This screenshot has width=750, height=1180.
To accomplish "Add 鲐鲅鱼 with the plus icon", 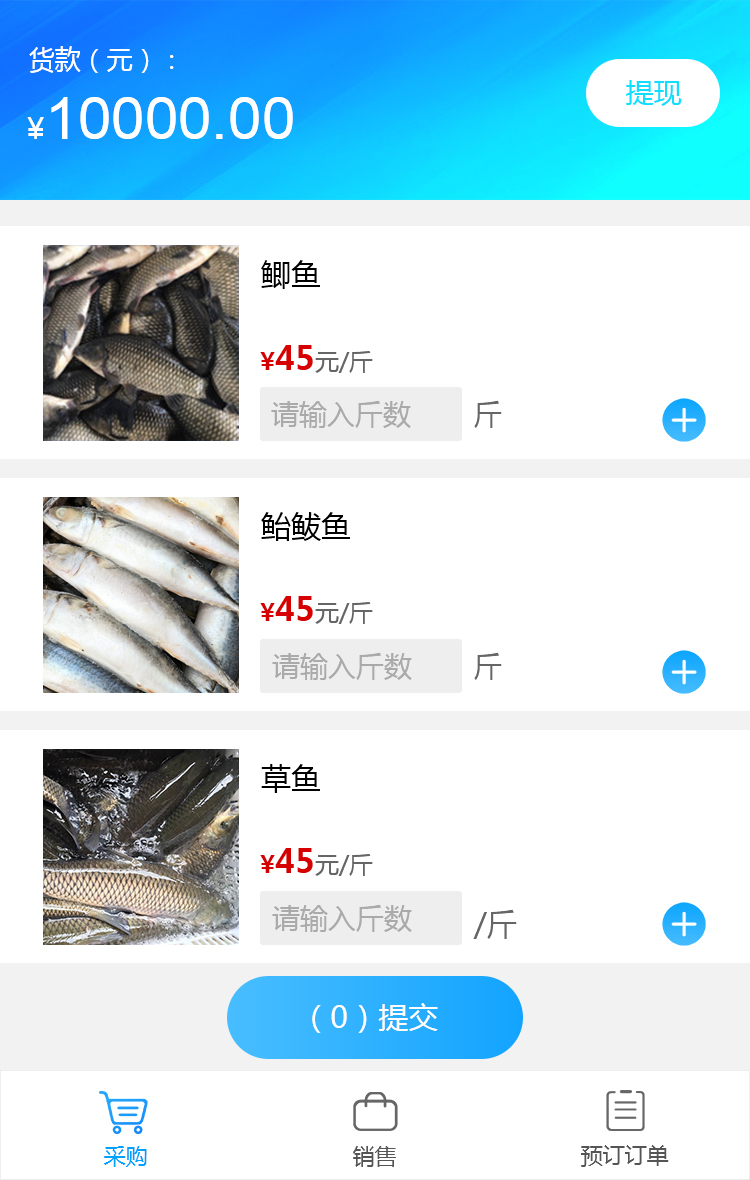I will click(684, 672).
